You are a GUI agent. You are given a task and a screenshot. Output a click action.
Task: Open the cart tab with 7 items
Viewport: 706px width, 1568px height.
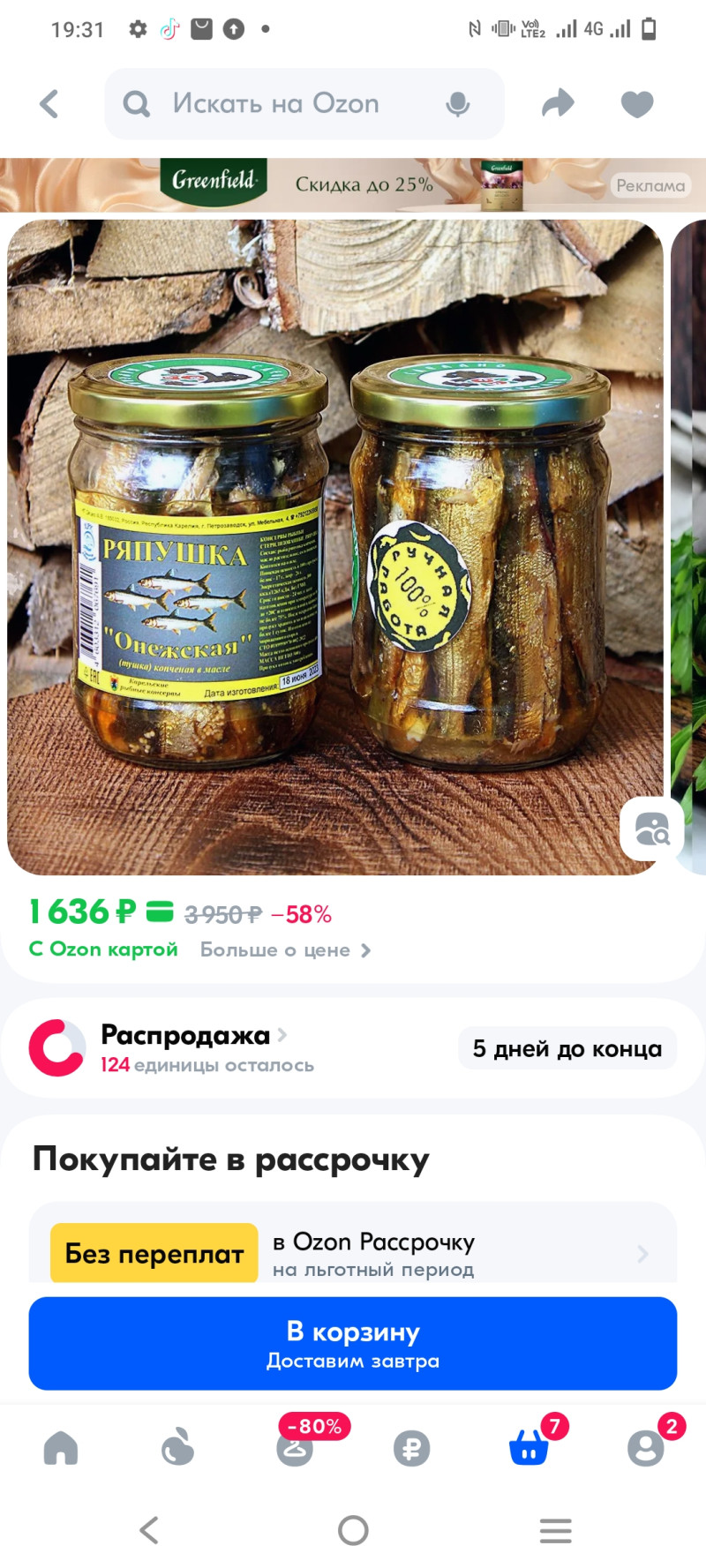pyautogui.click(x=529, y=1448)
